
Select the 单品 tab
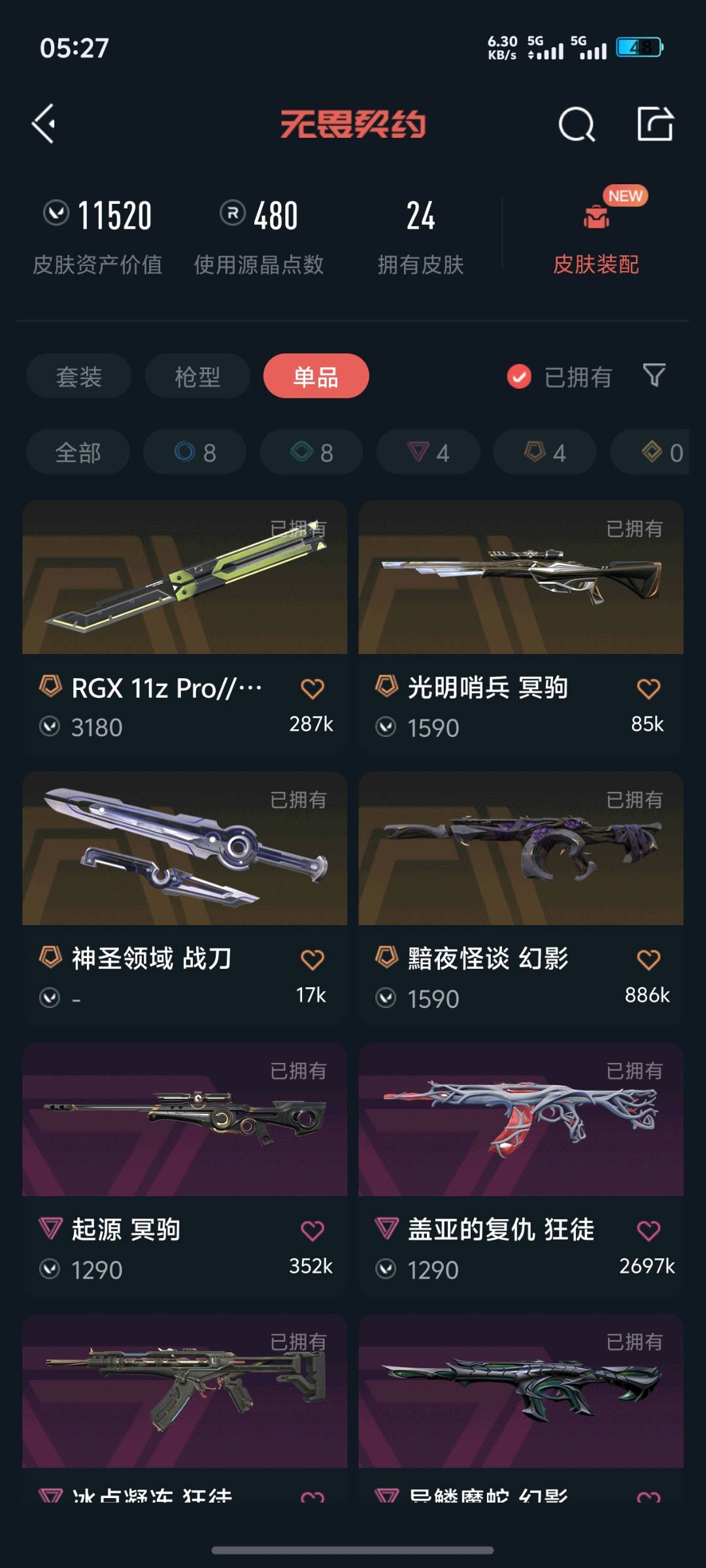pos(316,376)
